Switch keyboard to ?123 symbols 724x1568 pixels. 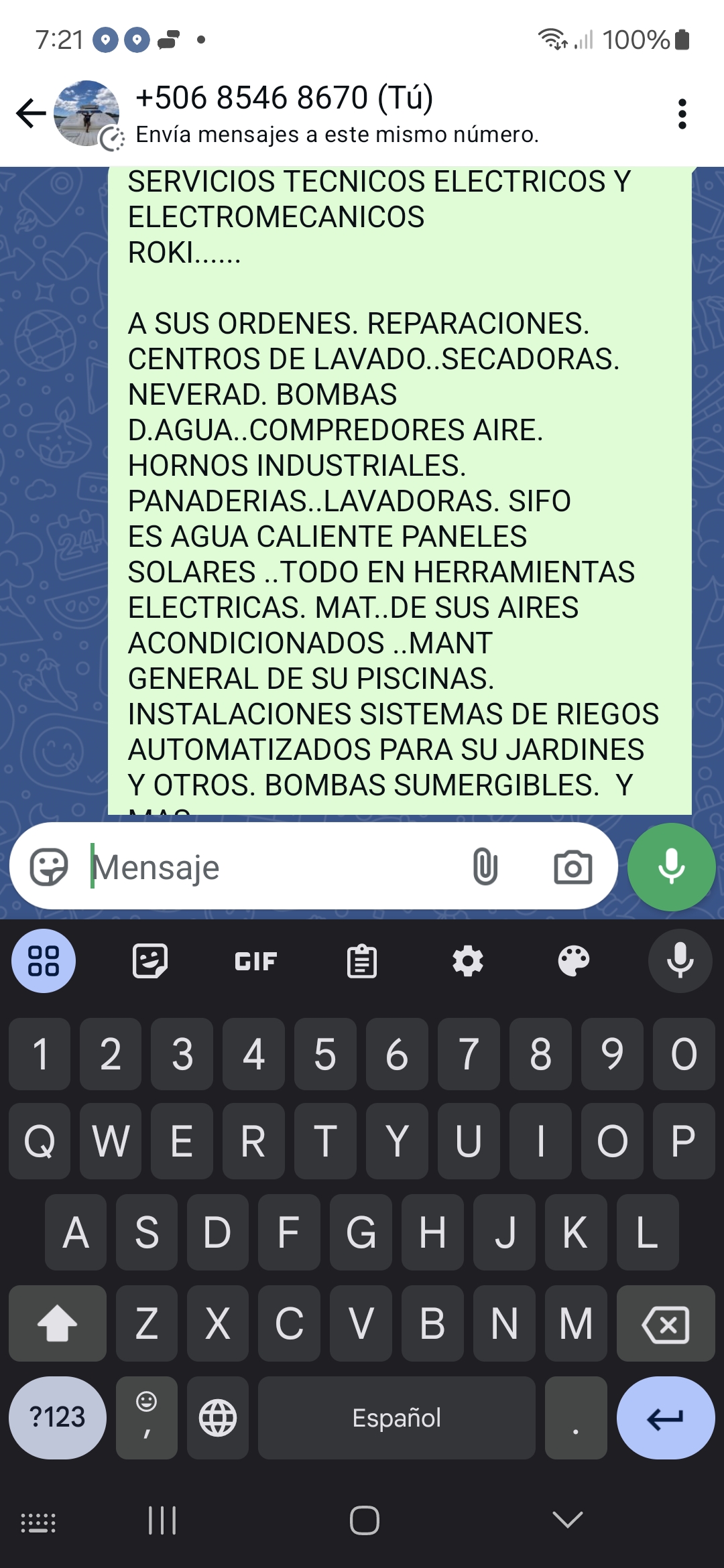tap(58, 1417)
